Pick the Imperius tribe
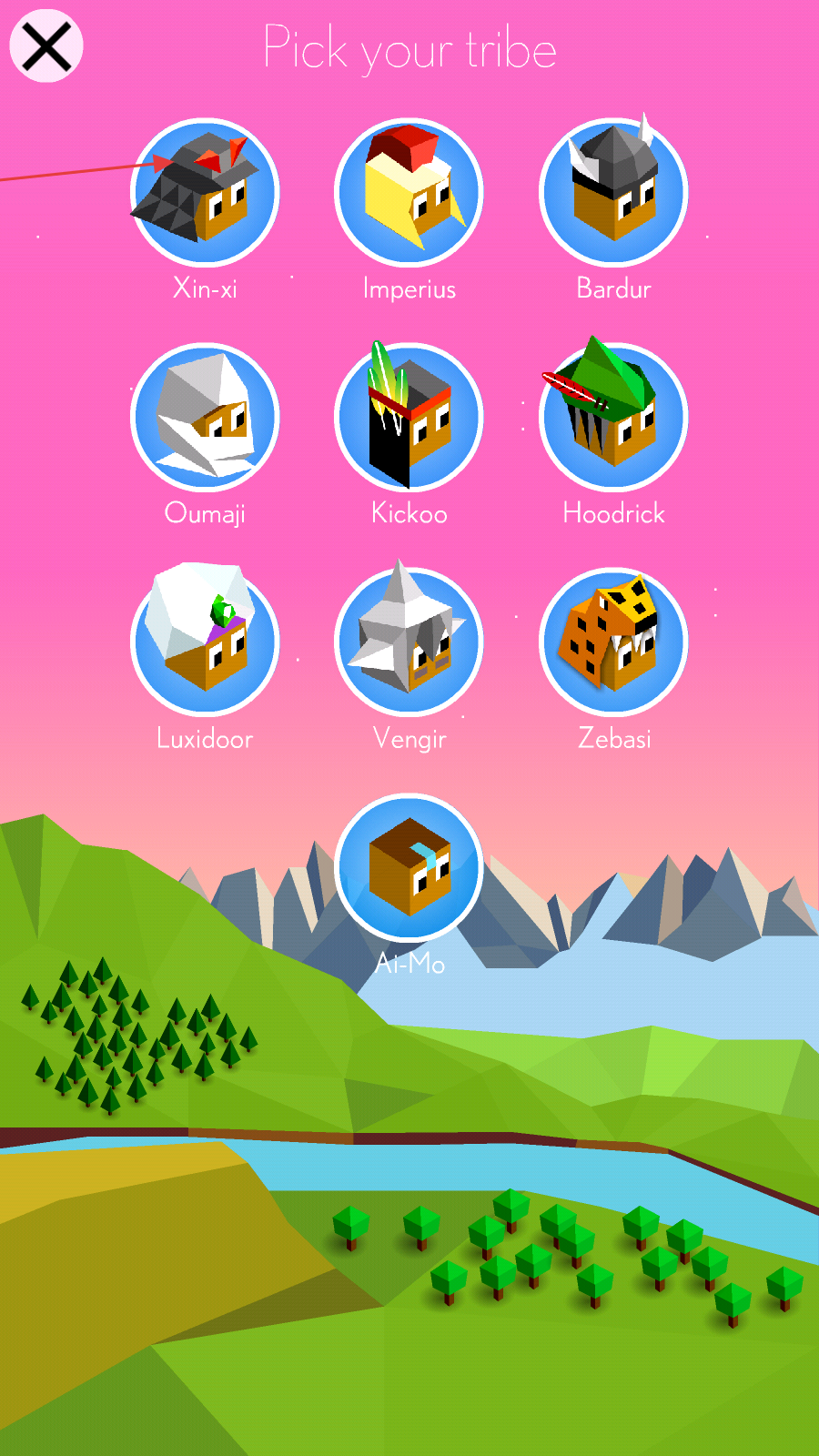 point(409,193)
